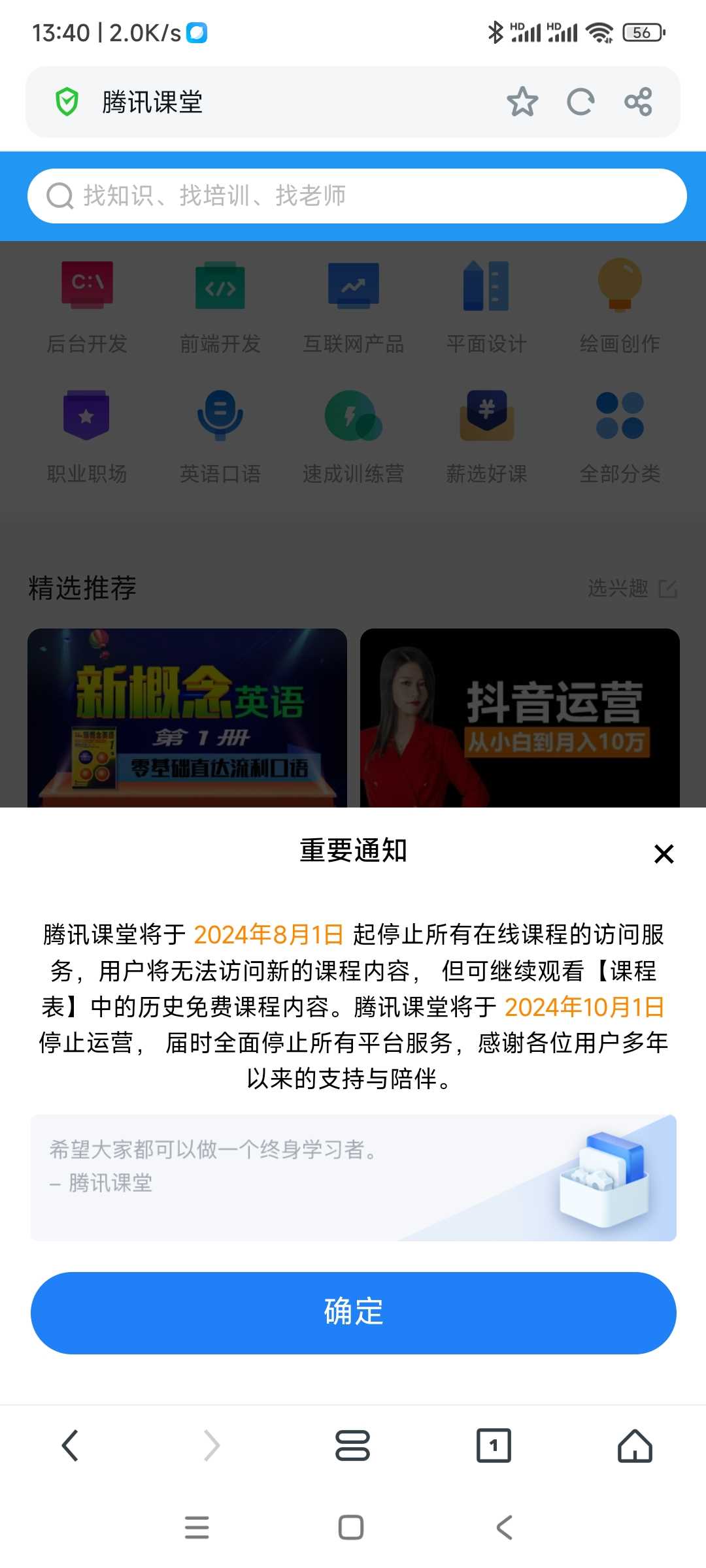Viewport: 706px width, 1568px height.
Task: Go back to the previous web page
Action: click(x=70, y=1445)
